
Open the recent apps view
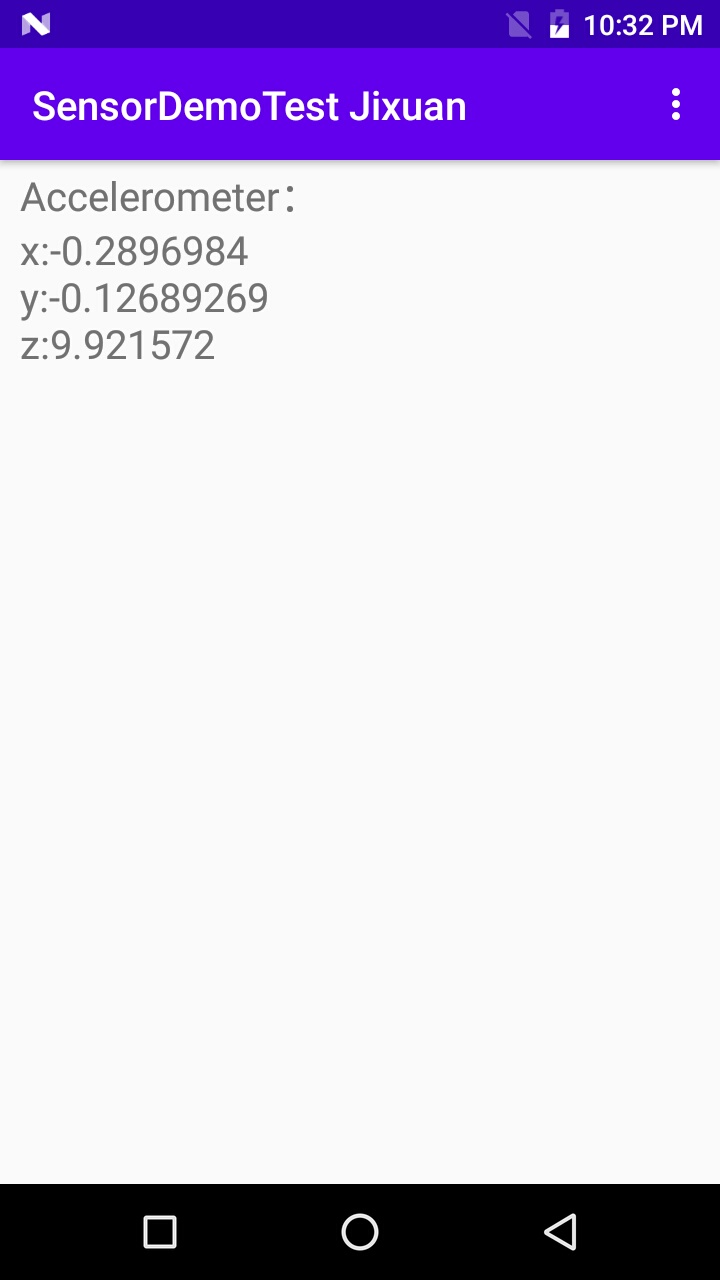point(160,1232)
